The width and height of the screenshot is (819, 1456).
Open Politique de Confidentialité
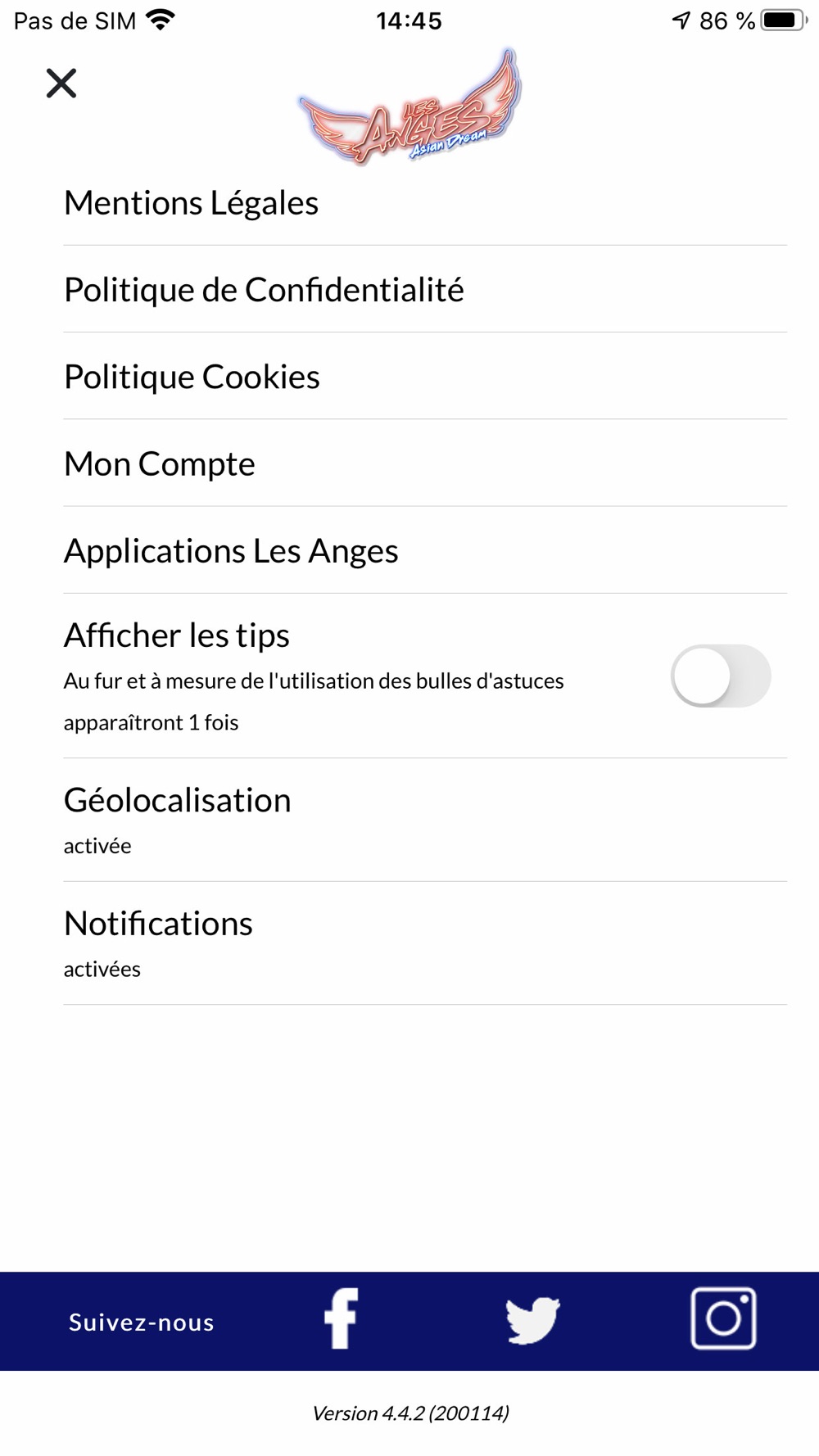[x=425, y=290]
